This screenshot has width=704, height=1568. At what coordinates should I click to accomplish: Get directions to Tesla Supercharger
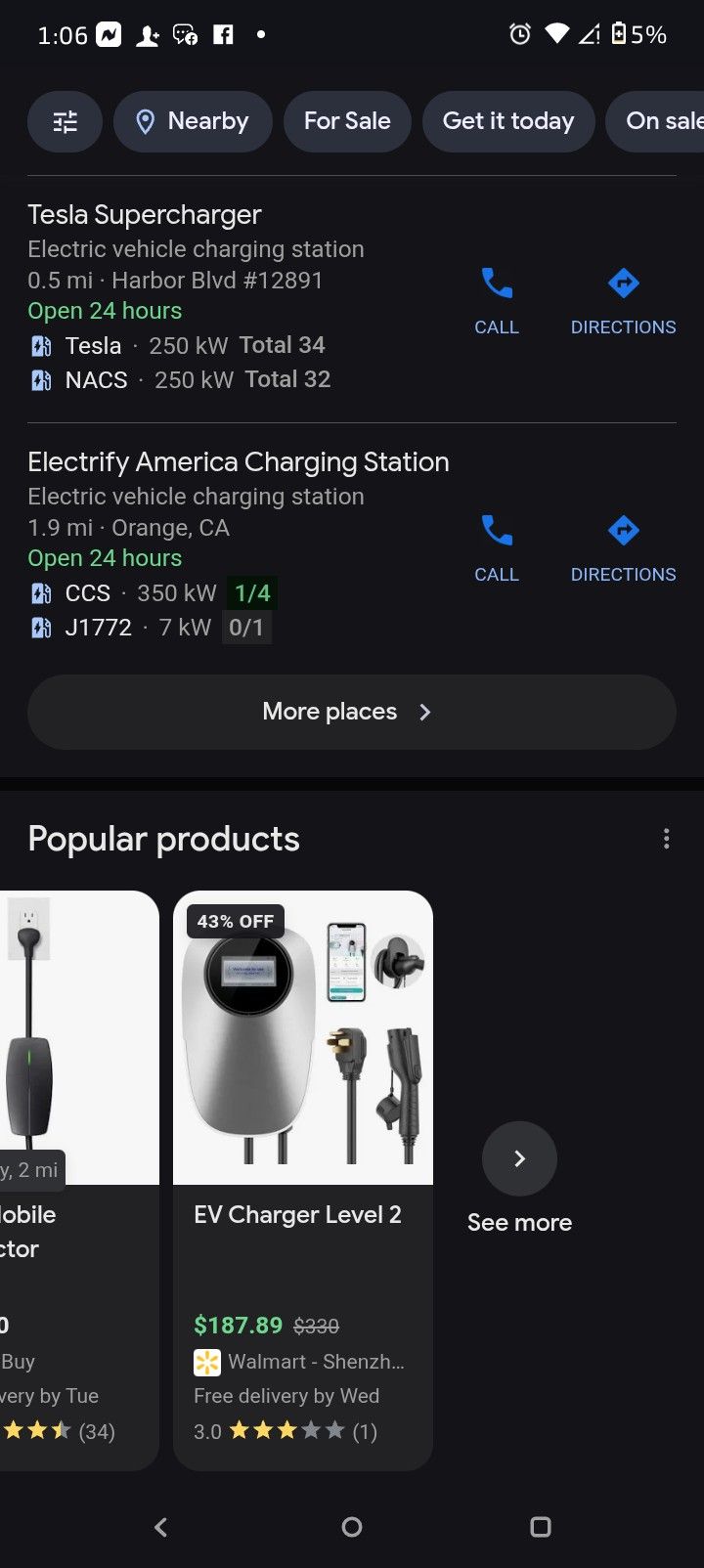(623, 299)
